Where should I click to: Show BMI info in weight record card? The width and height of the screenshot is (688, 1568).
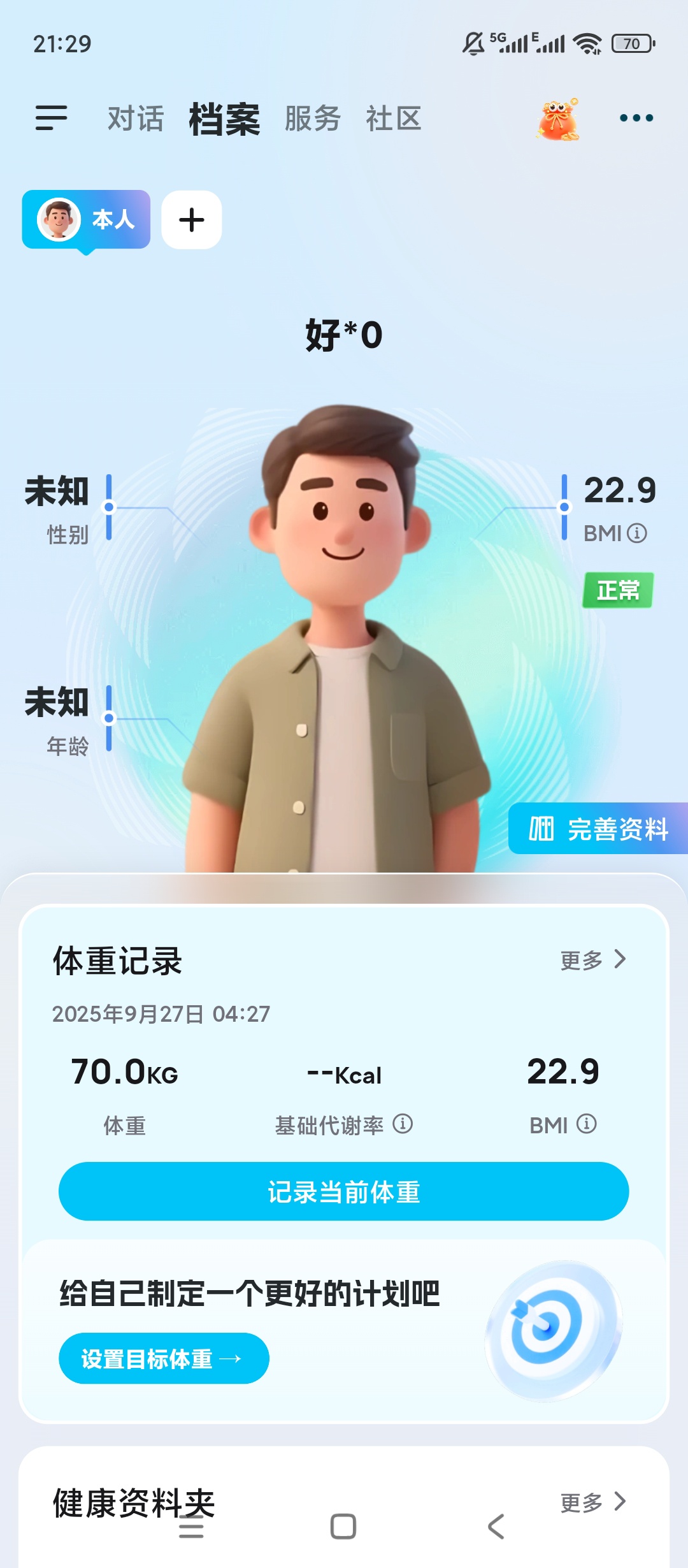(587, 1124)
